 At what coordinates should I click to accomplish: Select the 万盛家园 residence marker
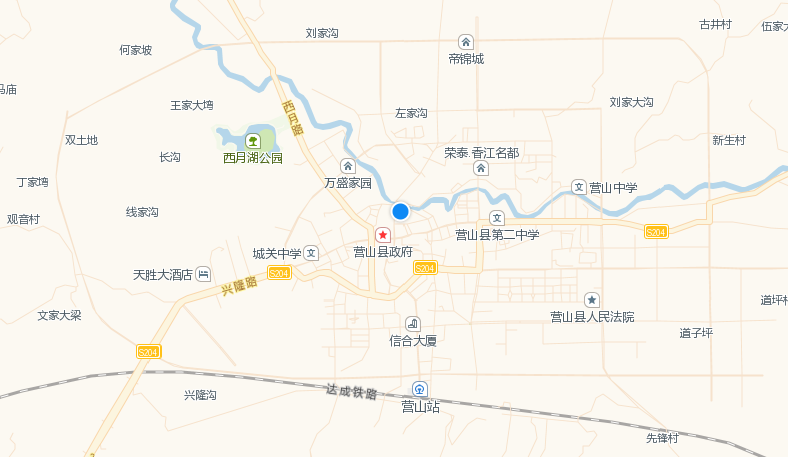(x=347, y=166)
